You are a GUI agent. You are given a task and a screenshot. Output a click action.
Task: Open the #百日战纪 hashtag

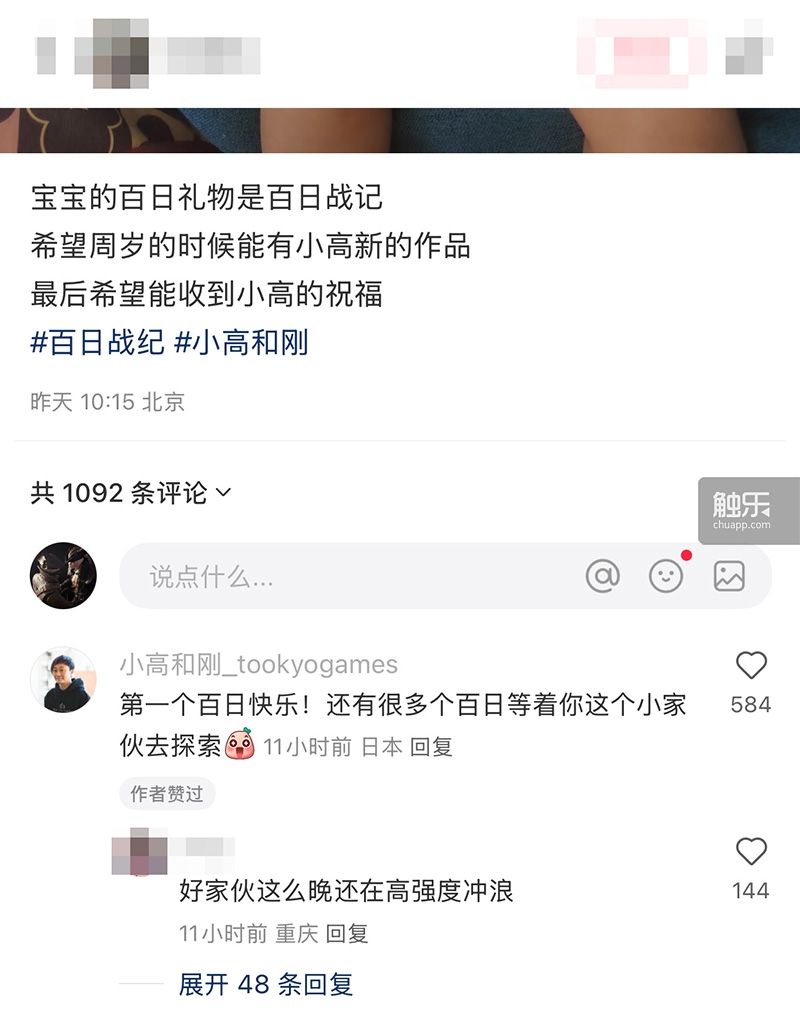[x=97, y=343]
